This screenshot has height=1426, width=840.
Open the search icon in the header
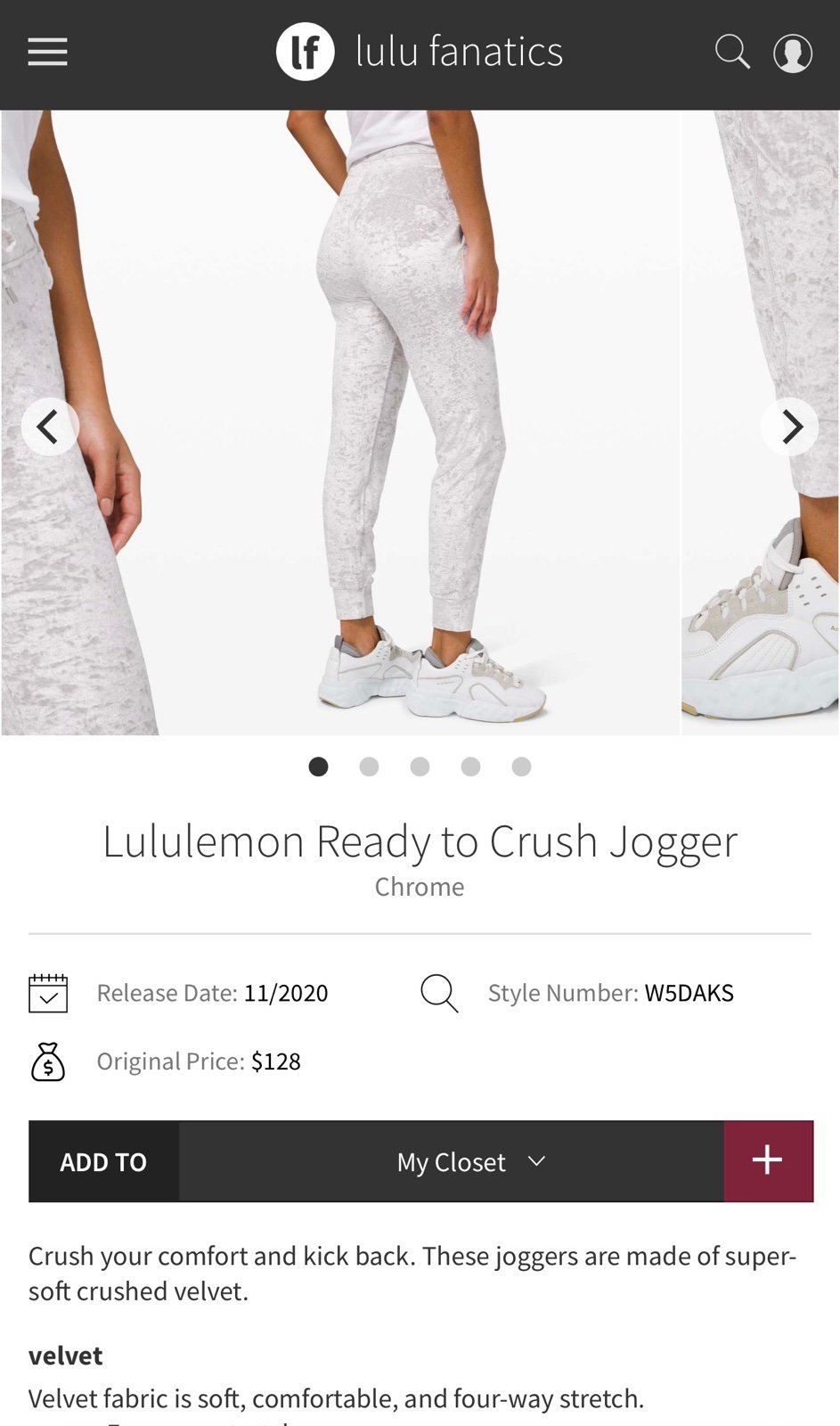pyautogui.click(x=732, y=53)
